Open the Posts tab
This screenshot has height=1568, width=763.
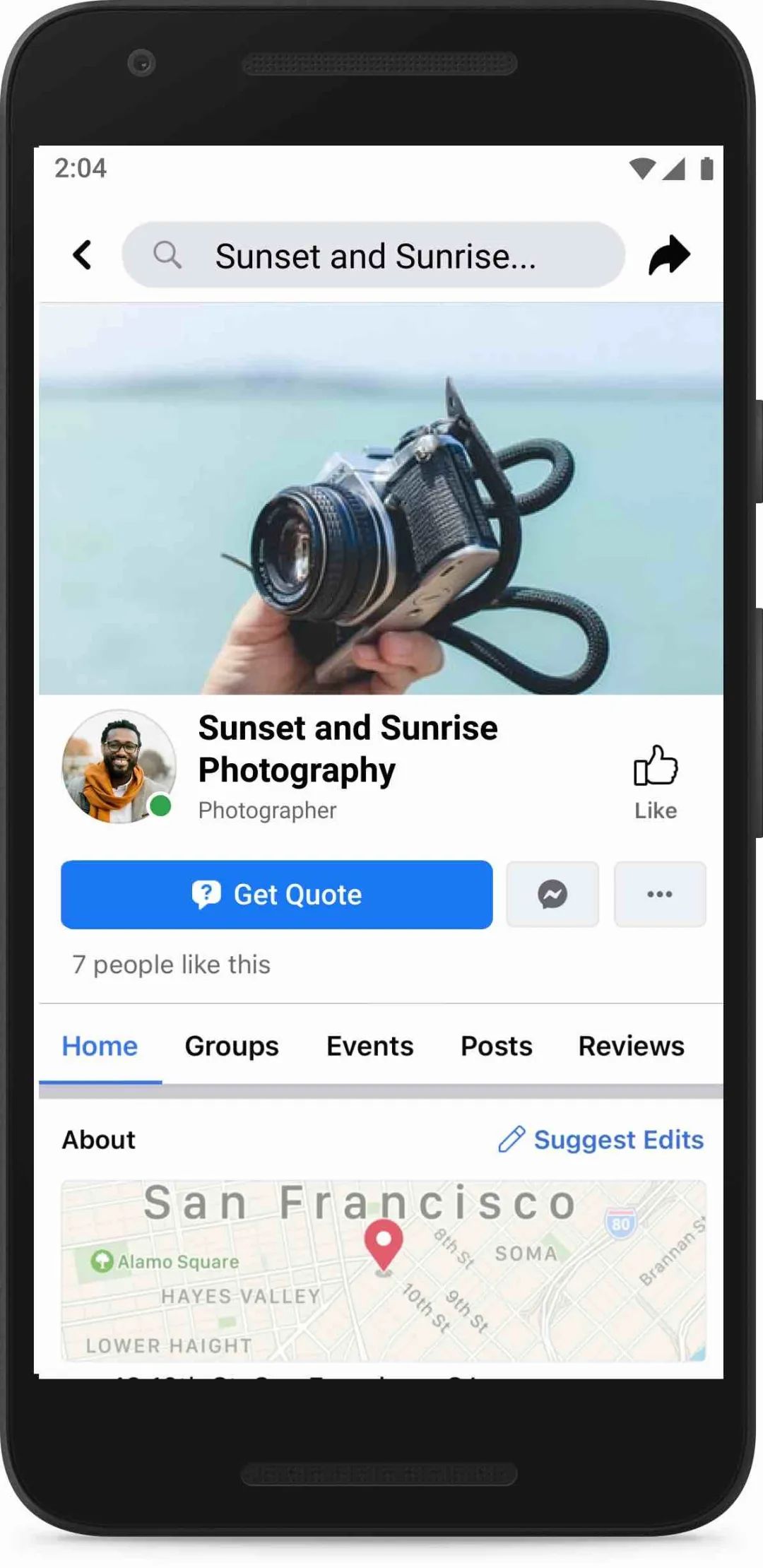[496, 1047]
